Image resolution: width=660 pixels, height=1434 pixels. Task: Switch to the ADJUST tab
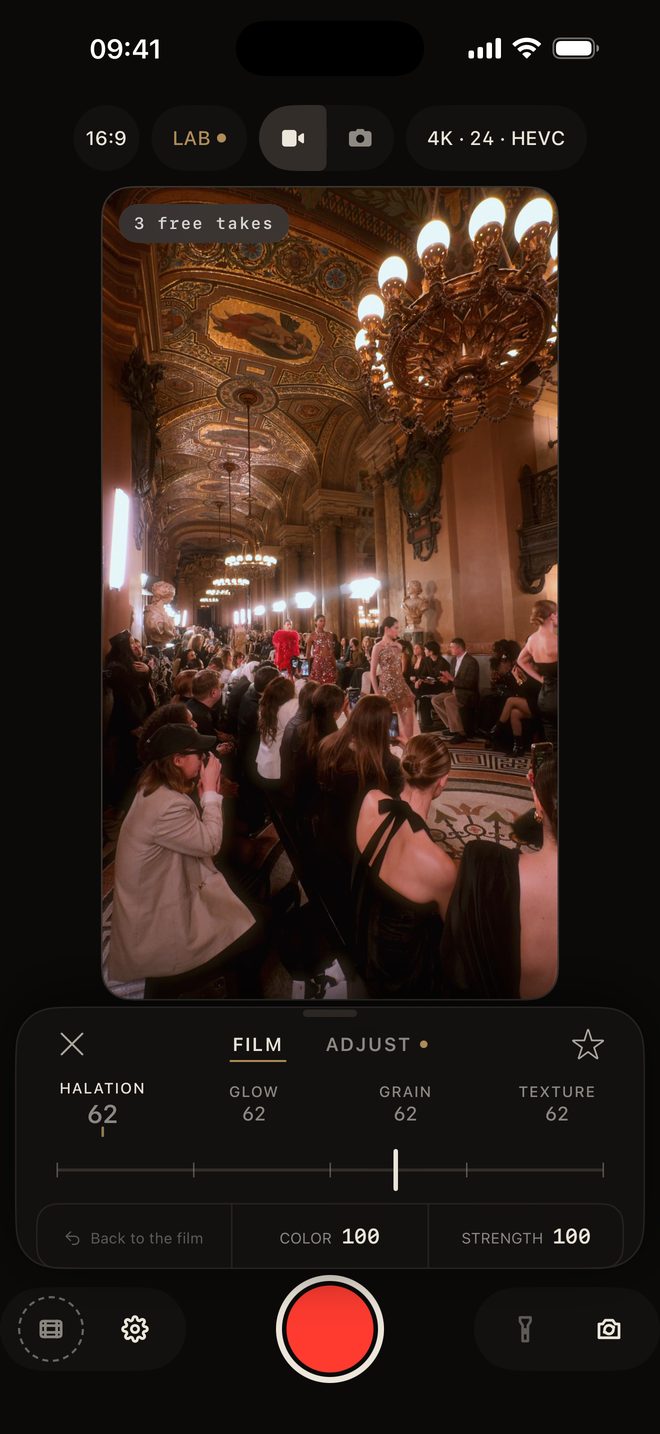368,1044
